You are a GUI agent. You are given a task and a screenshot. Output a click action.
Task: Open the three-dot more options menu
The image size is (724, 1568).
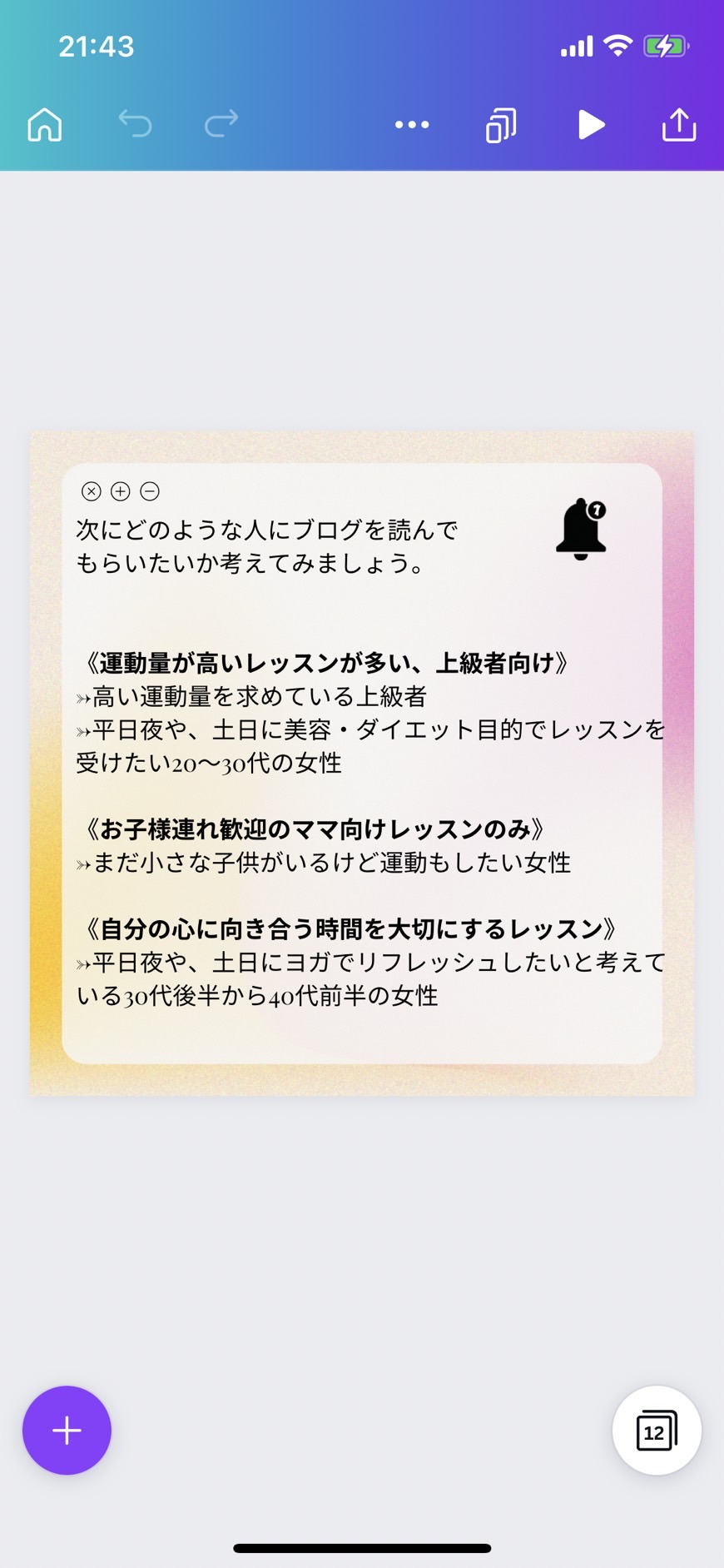[412, 125]
